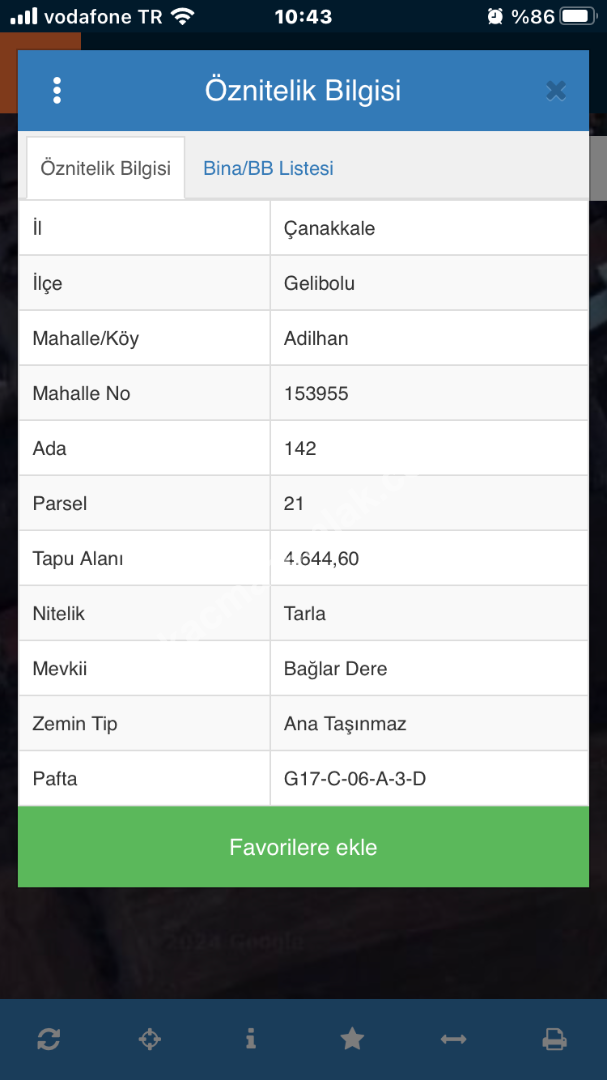The width and height of the screenshot is (607, 1080).
Task: Open the info icon in the bottom toolbar
Action: [x=250, y=1039]
